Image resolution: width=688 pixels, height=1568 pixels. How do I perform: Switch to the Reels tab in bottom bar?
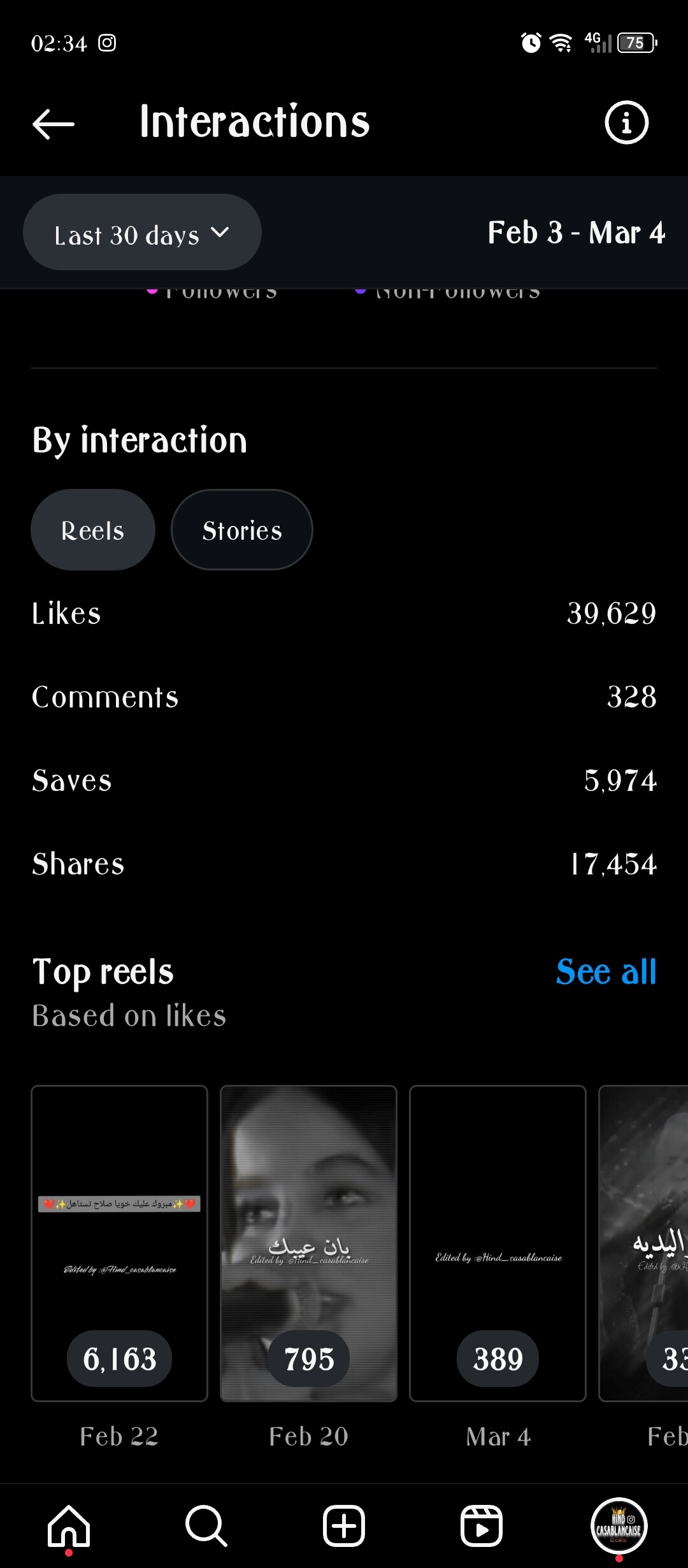(x=482, y=1527)
